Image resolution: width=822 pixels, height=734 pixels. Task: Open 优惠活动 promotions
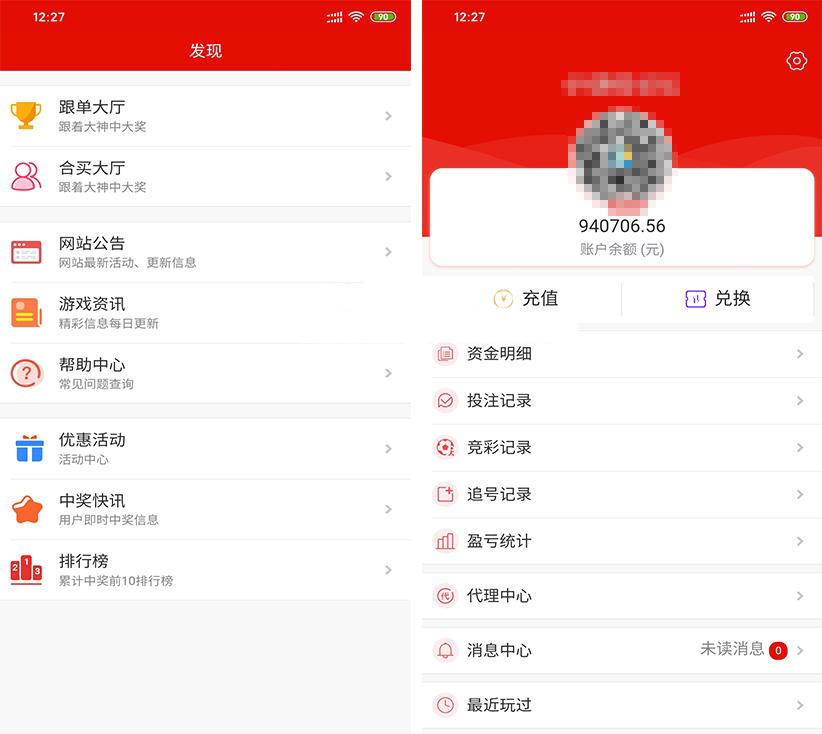pos(205,448)
